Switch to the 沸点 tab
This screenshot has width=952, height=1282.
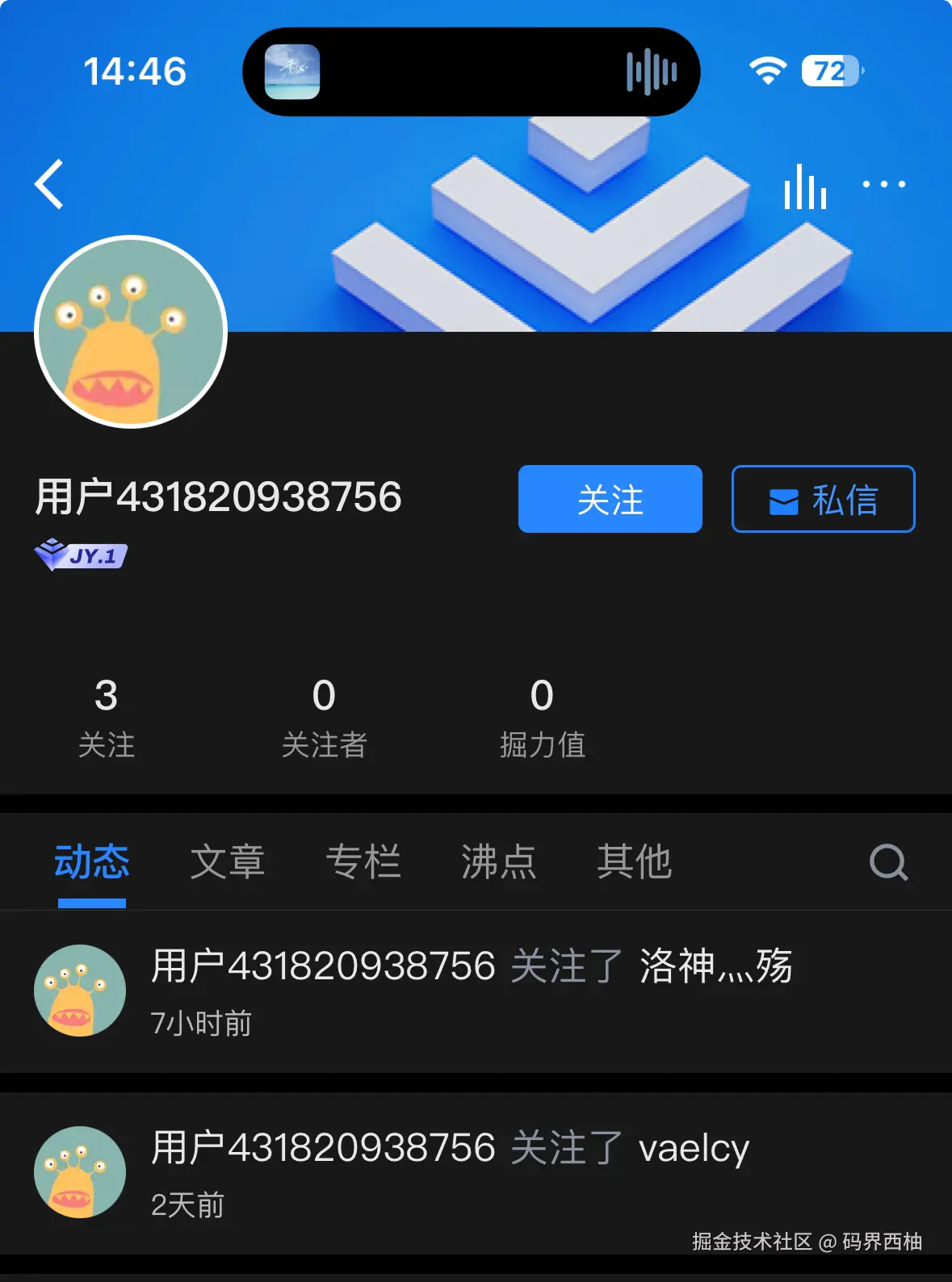coord(499,862)
